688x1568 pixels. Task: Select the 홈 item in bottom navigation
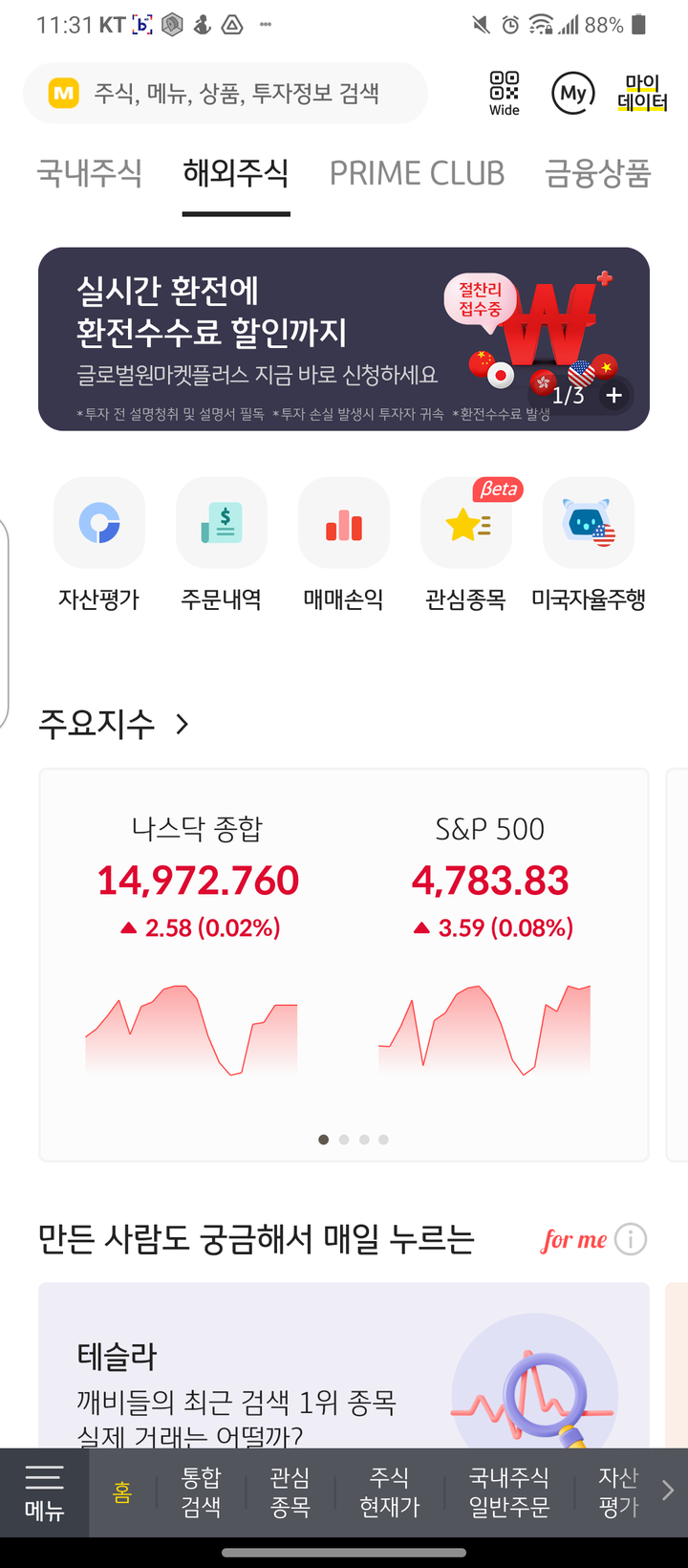click(x=121, y=1492)
